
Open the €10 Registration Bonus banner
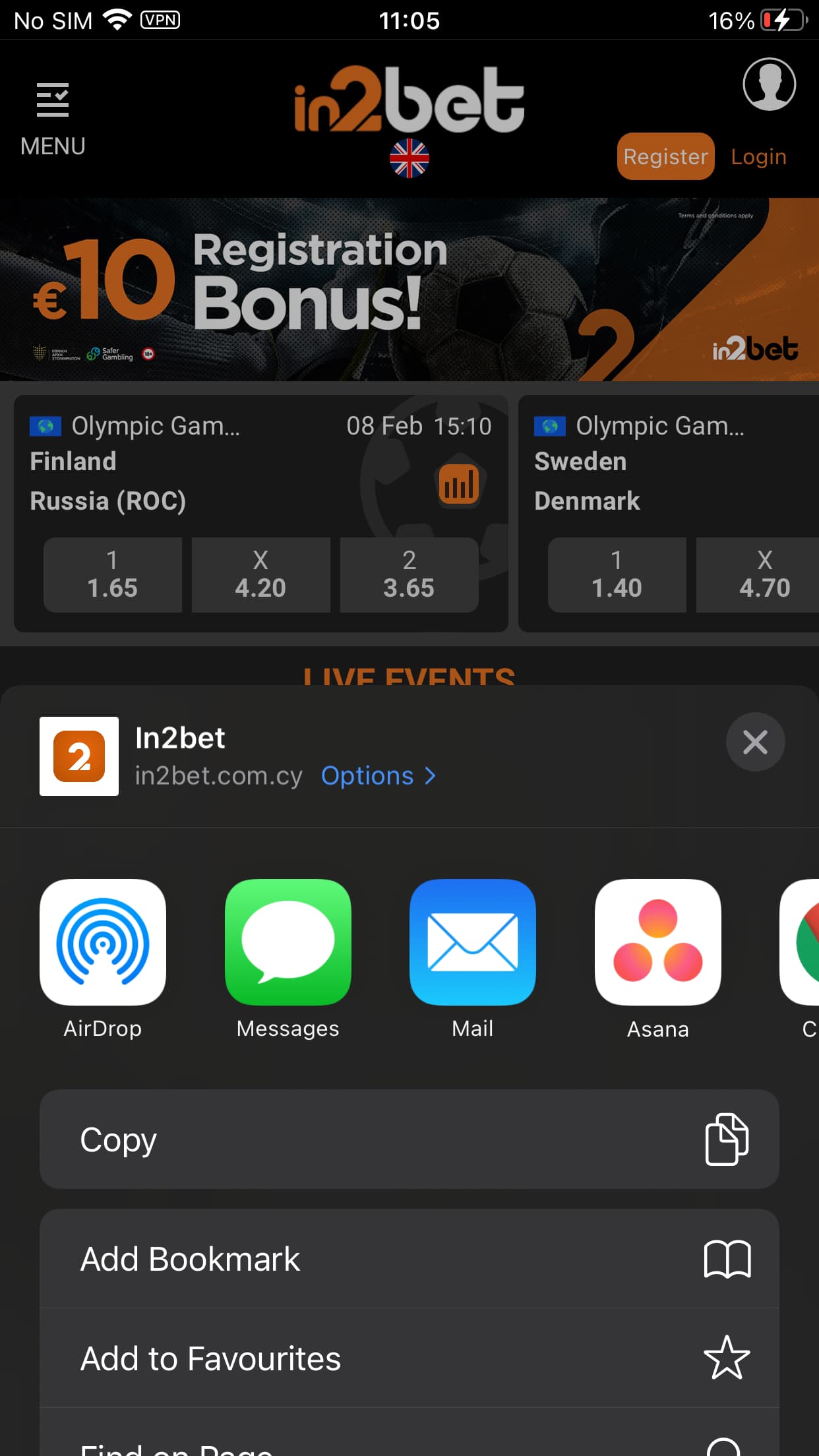(x=409, y=289)
